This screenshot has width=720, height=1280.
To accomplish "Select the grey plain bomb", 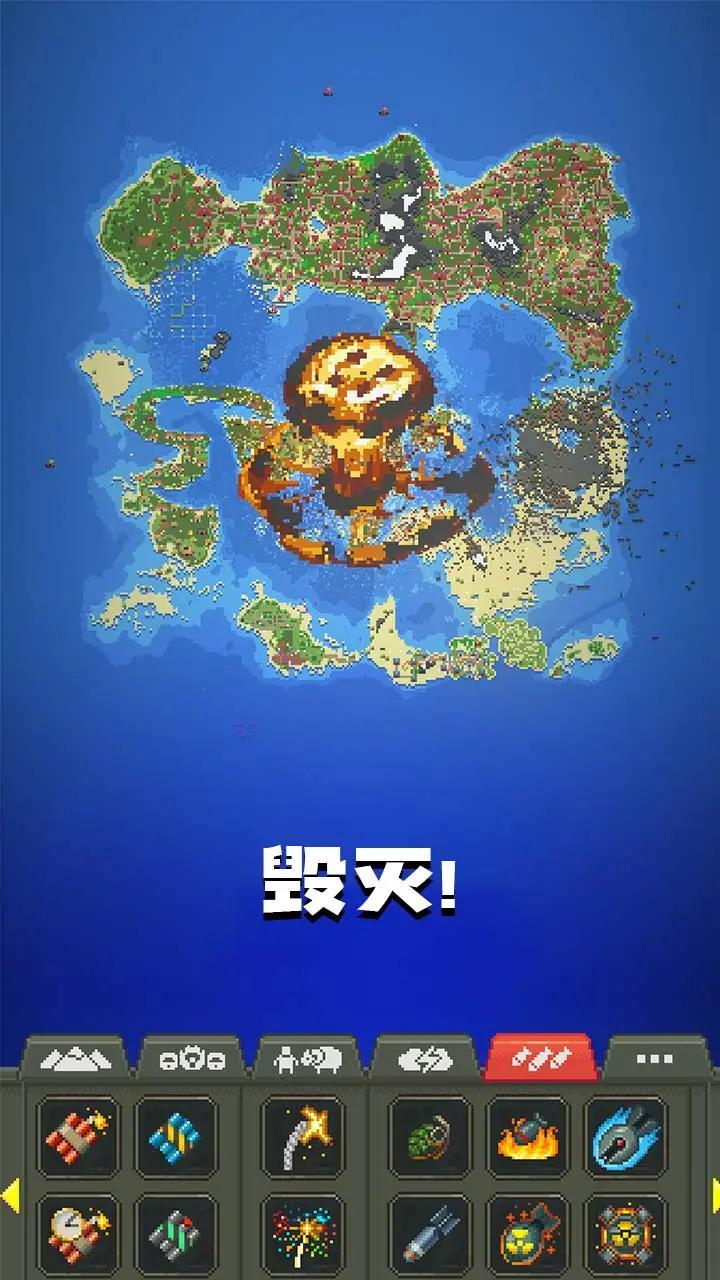I will click(x=430, y=1234).
